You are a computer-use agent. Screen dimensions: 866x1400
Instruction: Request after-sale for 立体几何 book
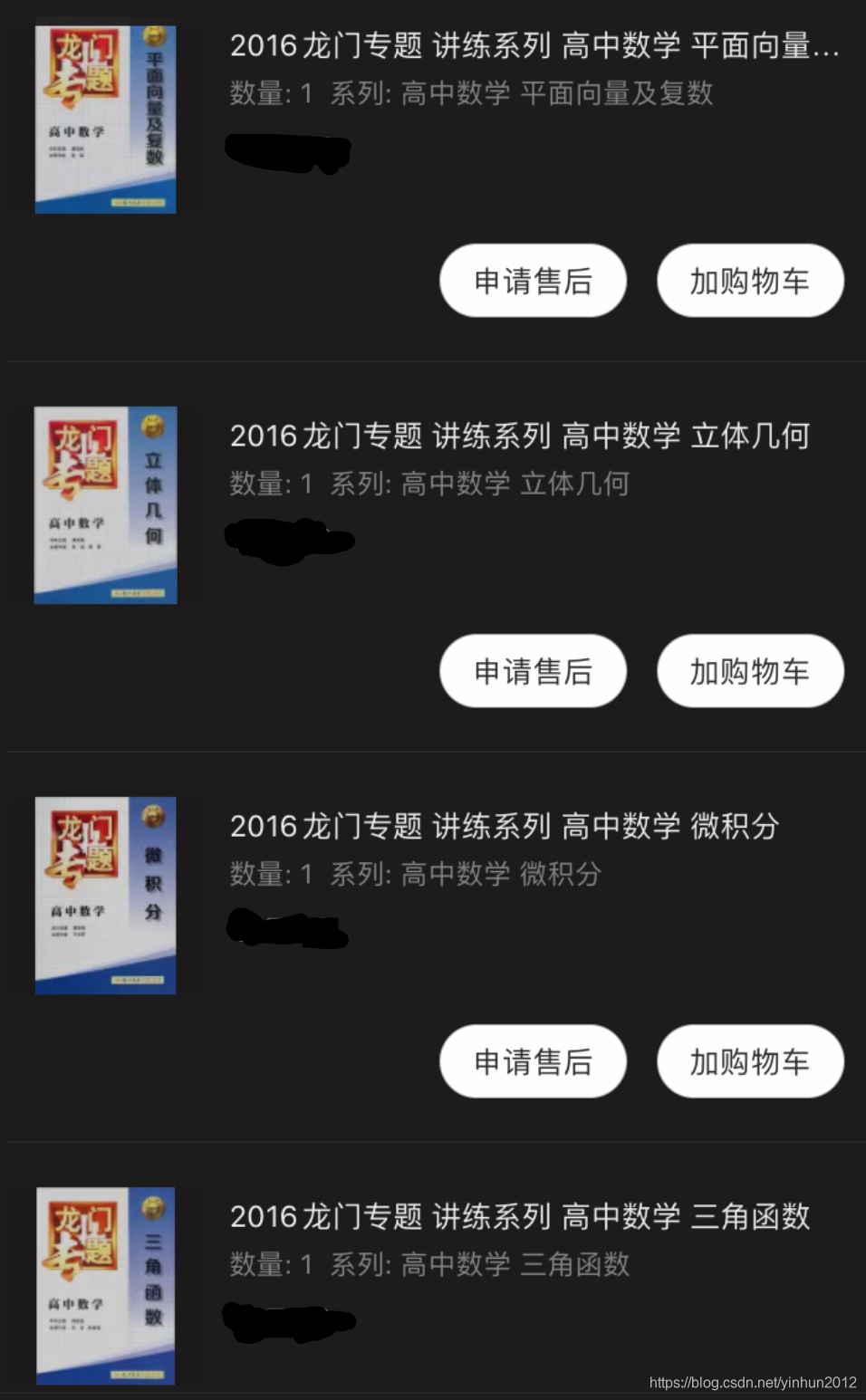533,671
